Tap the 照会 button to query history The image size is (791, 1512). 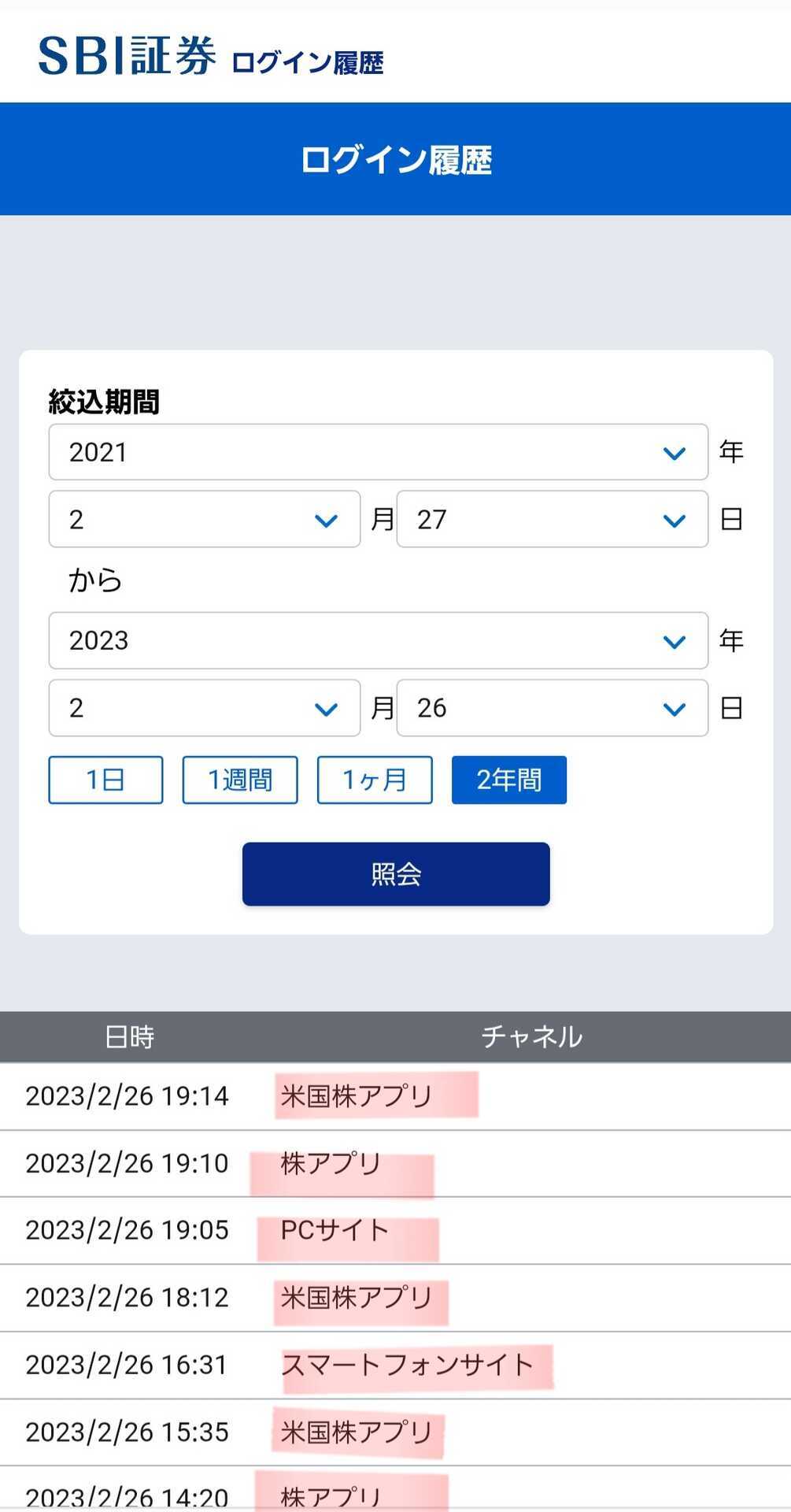[396, 874]
